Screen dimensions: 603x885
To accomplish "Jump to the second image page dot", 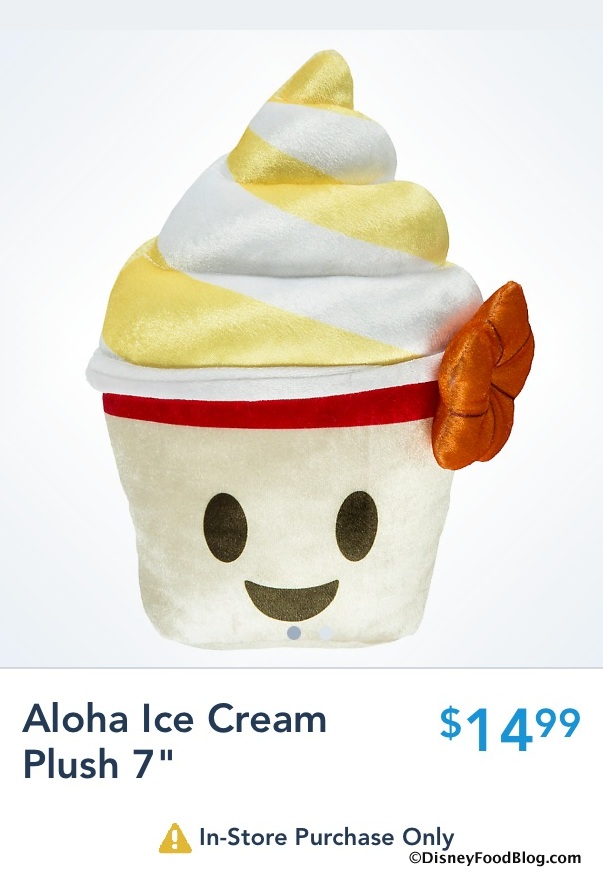I will [326, 633].
